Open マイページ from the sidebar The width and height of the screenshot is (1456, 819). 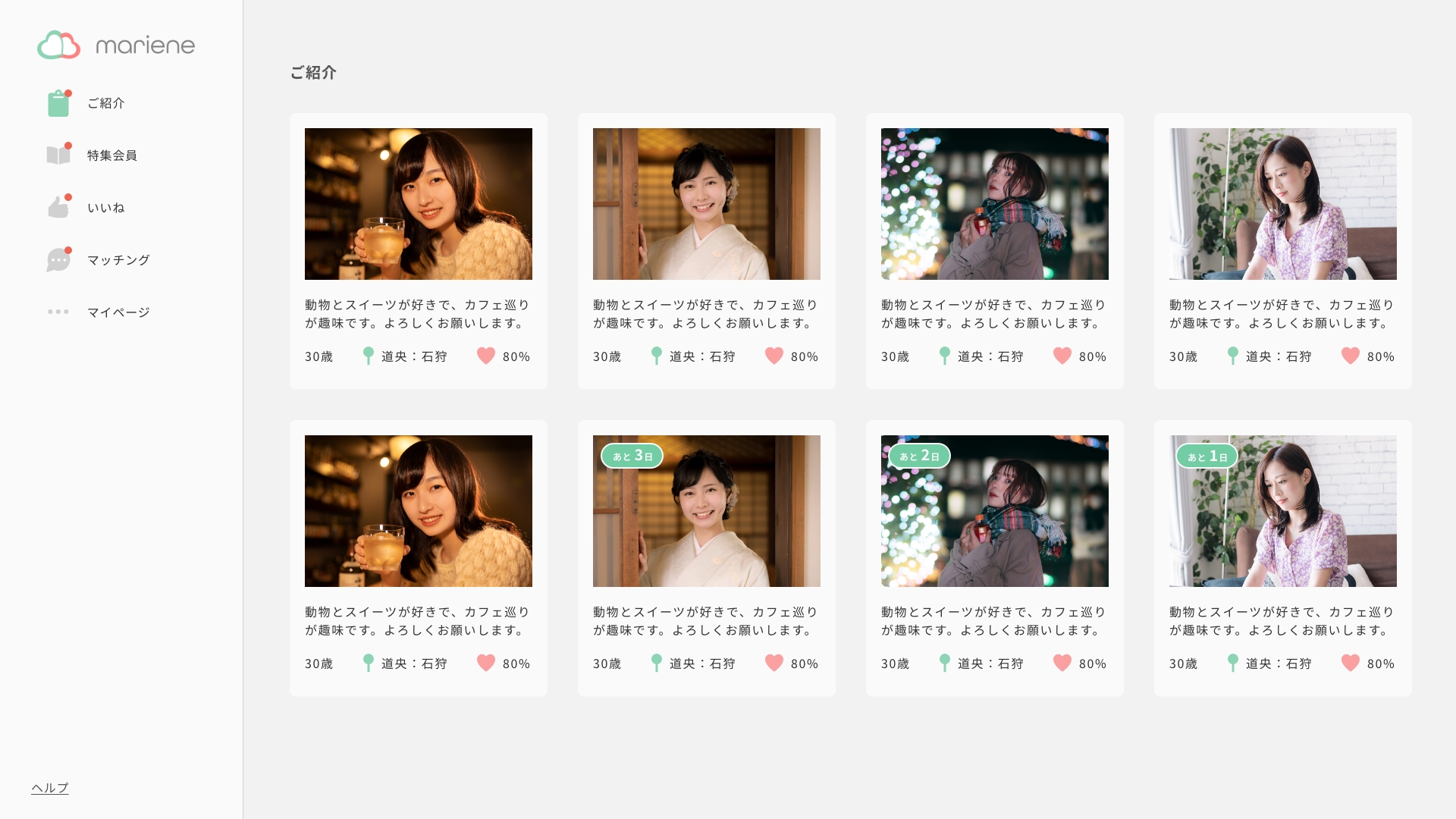pyautogui.click(x=99, y=312)
